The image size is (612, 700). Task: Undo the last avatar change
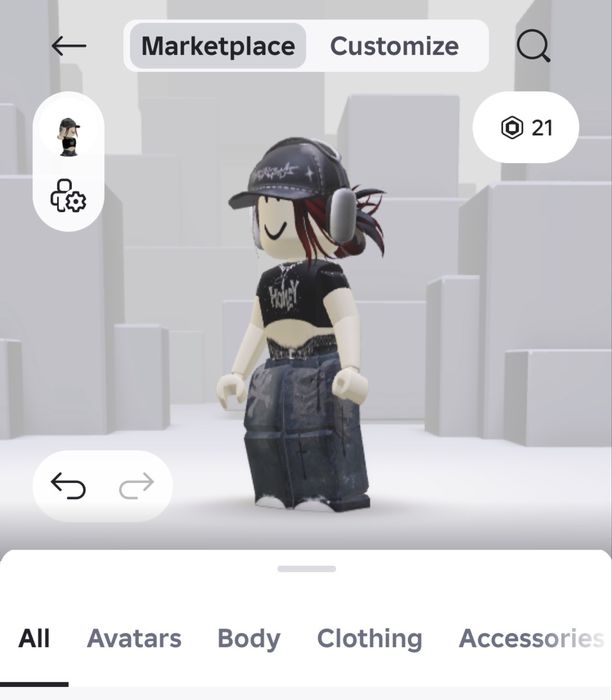tap(68, 486)
